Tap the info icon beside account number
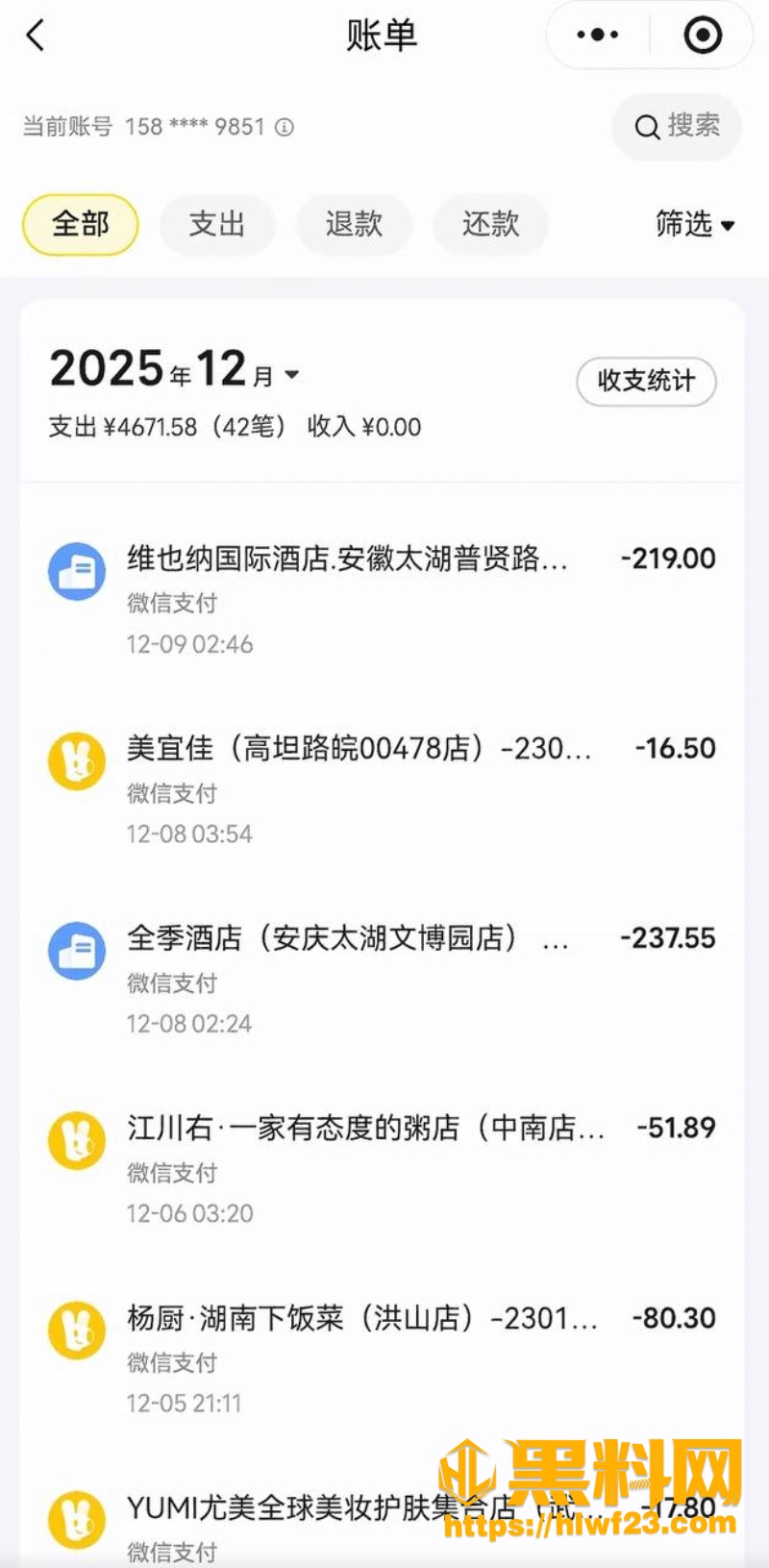This screenshot has width=769, height=1568. pyautogui.click(x=285, y=127)
